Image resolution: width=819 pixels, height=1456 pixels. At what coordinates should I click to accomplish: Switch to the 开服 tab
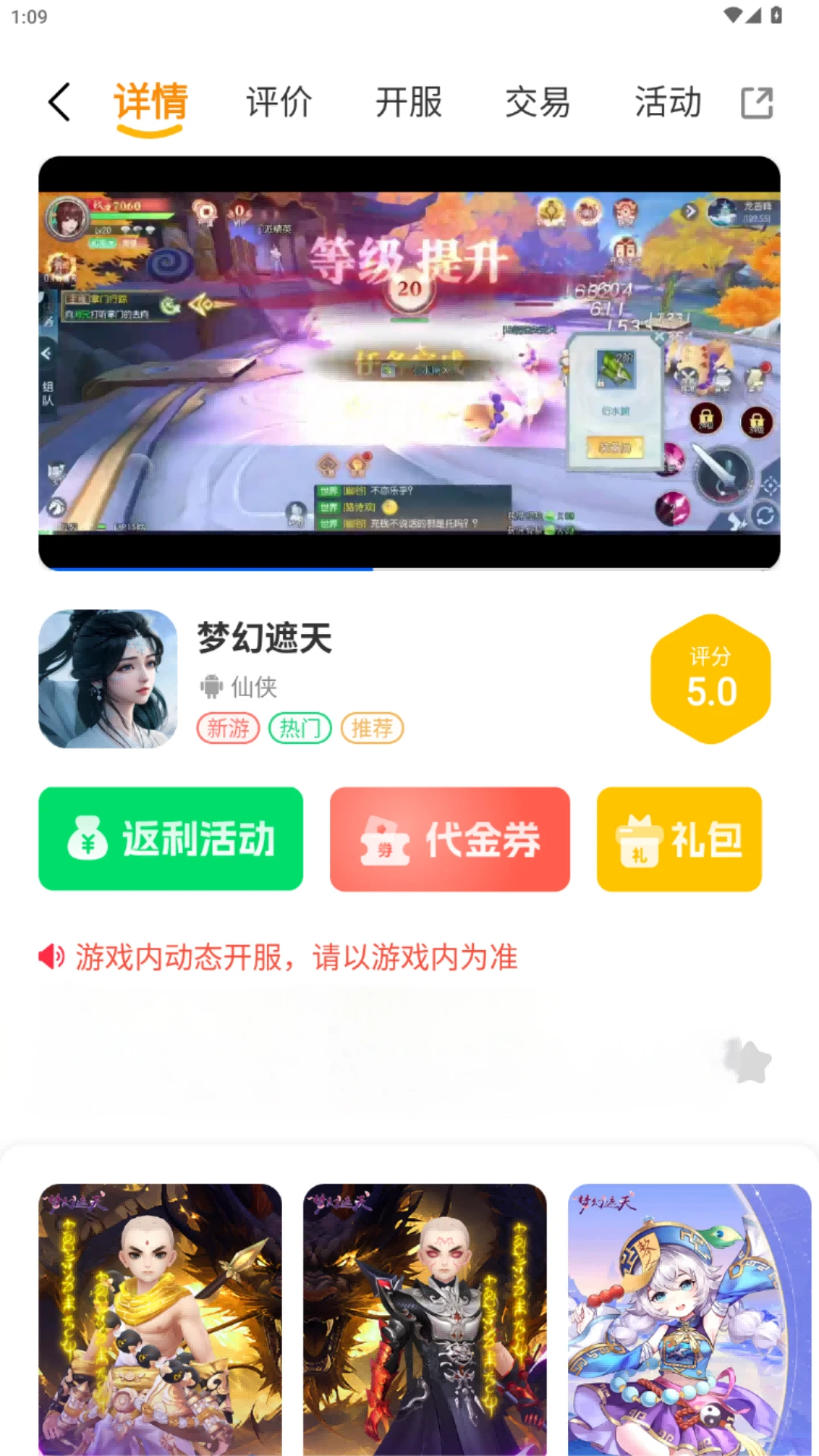click(x=409, y=102)
